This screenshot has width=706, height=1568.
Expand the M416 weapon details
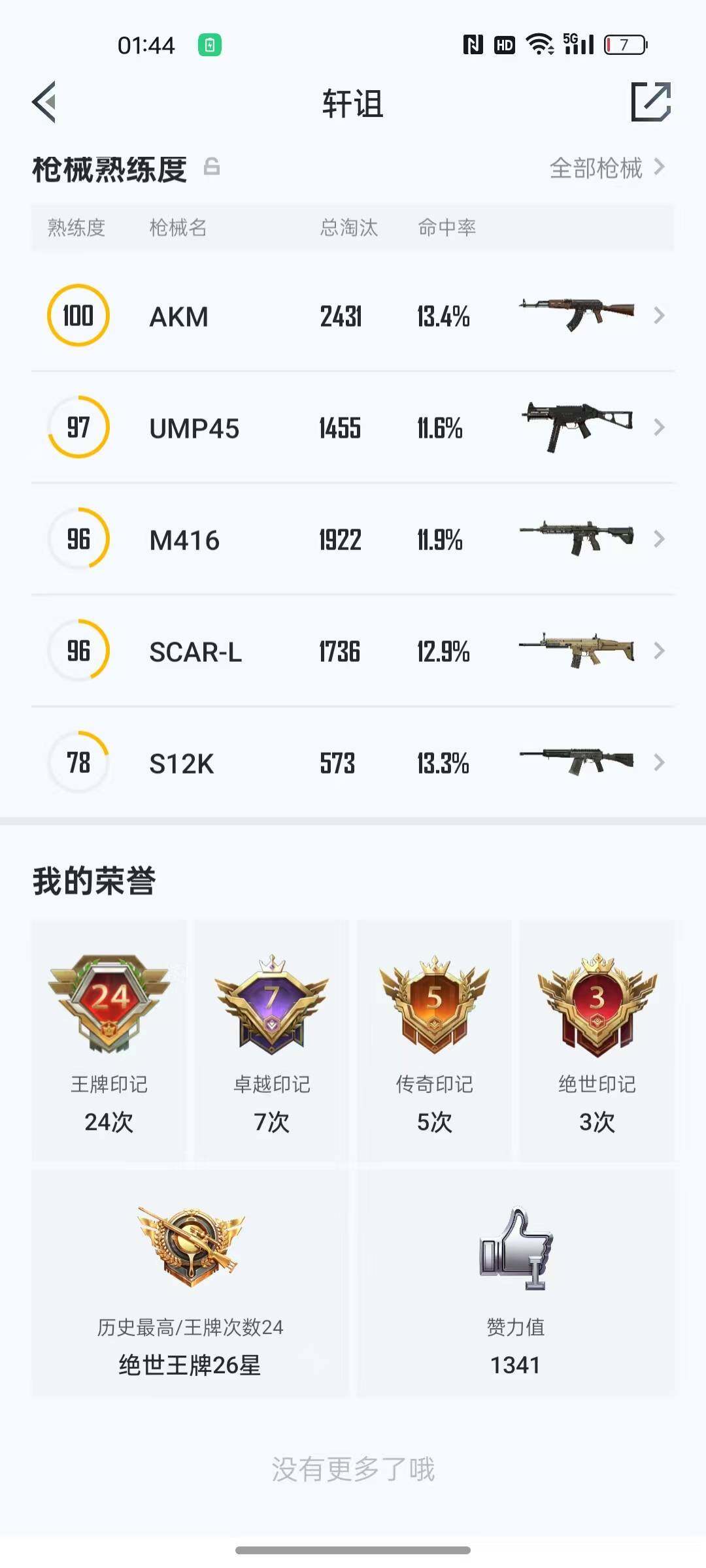point(660,540)
